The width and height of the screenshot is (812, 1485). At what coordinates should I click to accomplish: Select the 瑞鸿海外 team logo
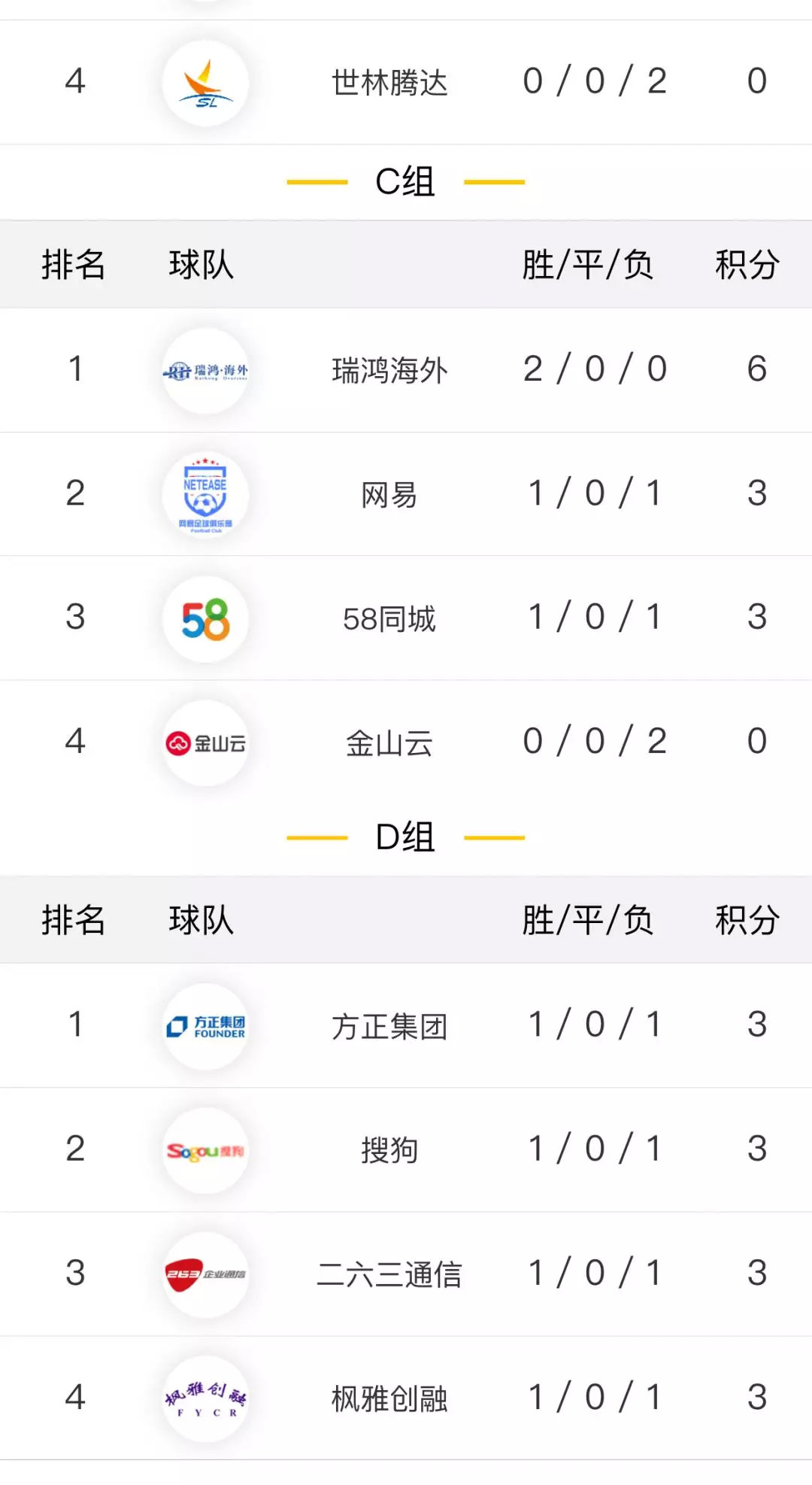pyautogui.click(x=206, y=369)
